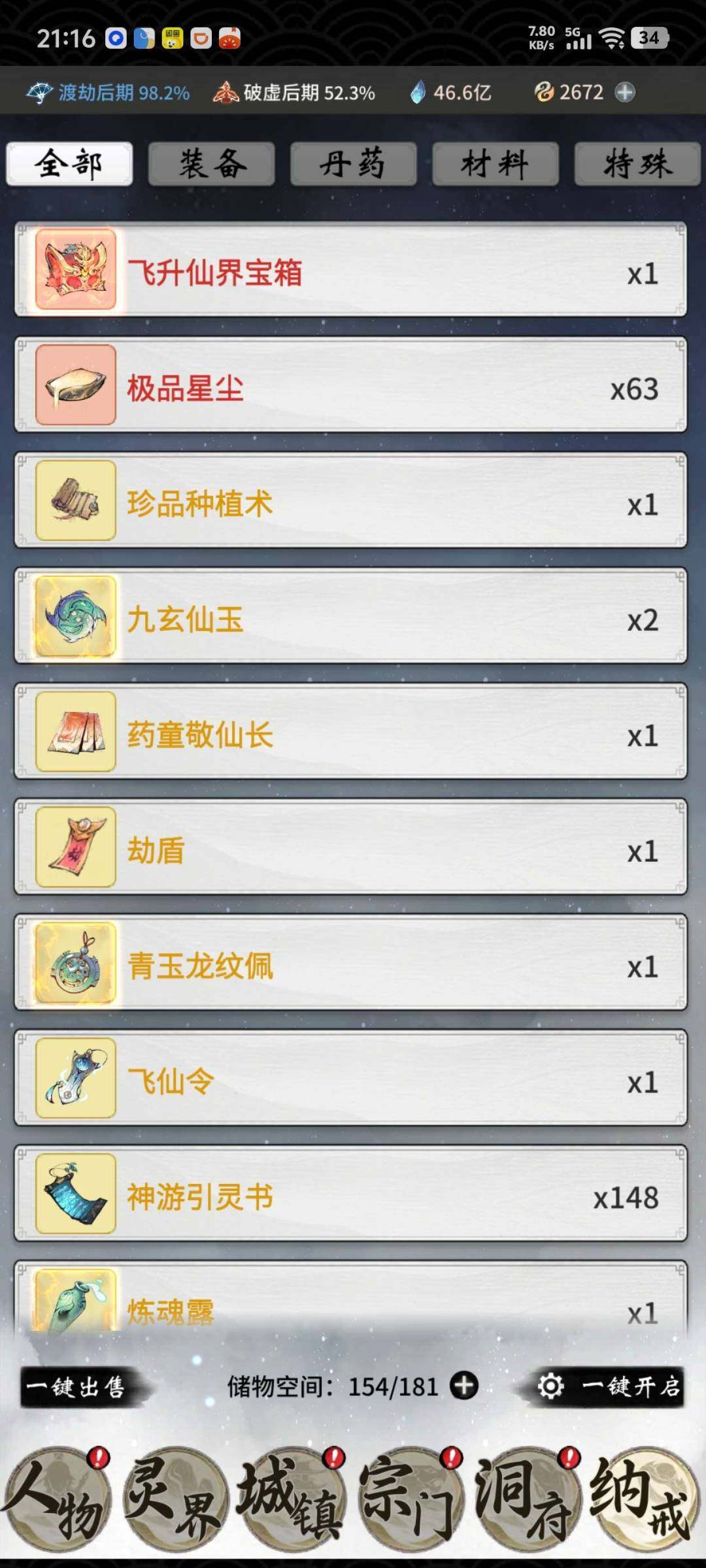Image resolution: width=706 pixels, height=1568 pixels.
Task: Open the 珍品种植术 scroll item
Action: [x=73, y=503]
